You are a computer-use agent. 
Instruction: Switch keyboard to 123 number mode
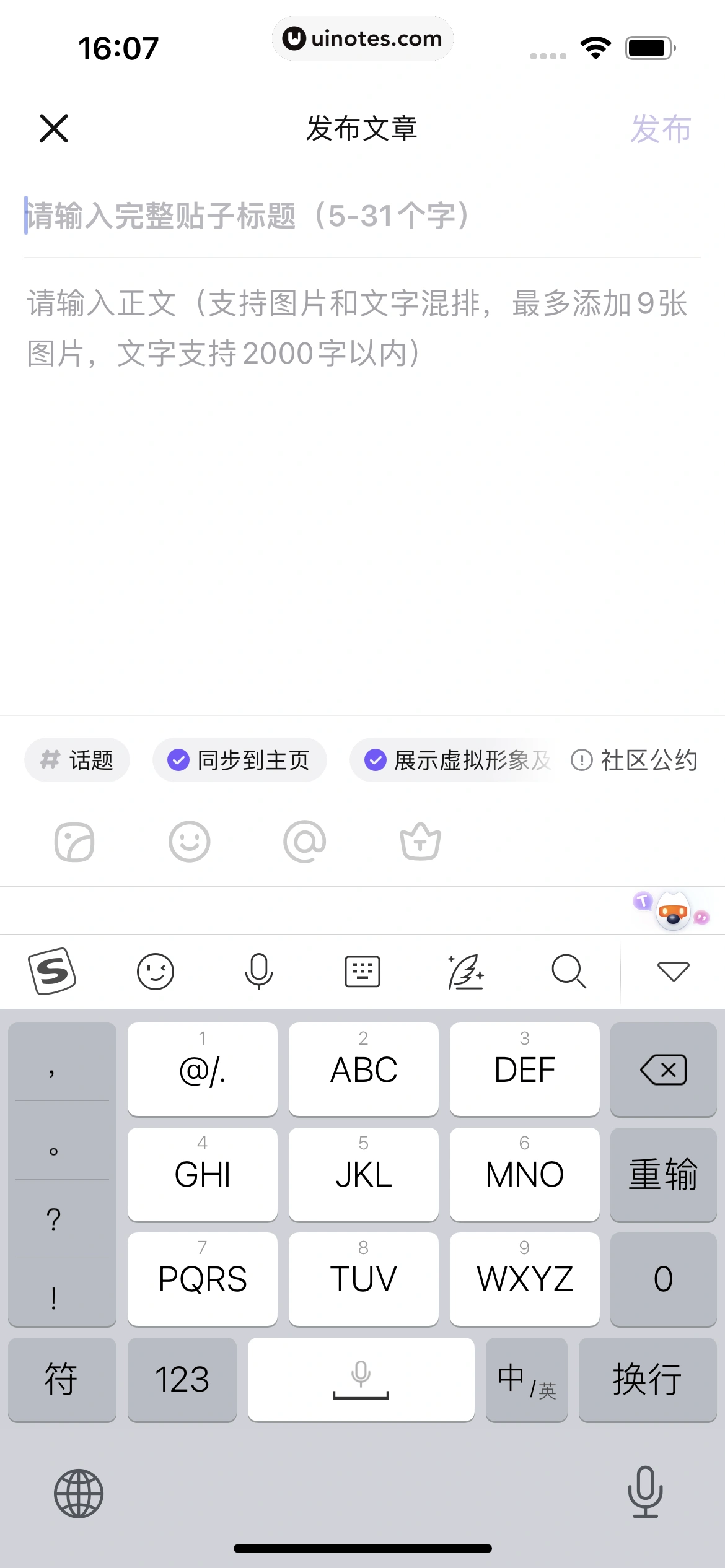click(182, 1380)
